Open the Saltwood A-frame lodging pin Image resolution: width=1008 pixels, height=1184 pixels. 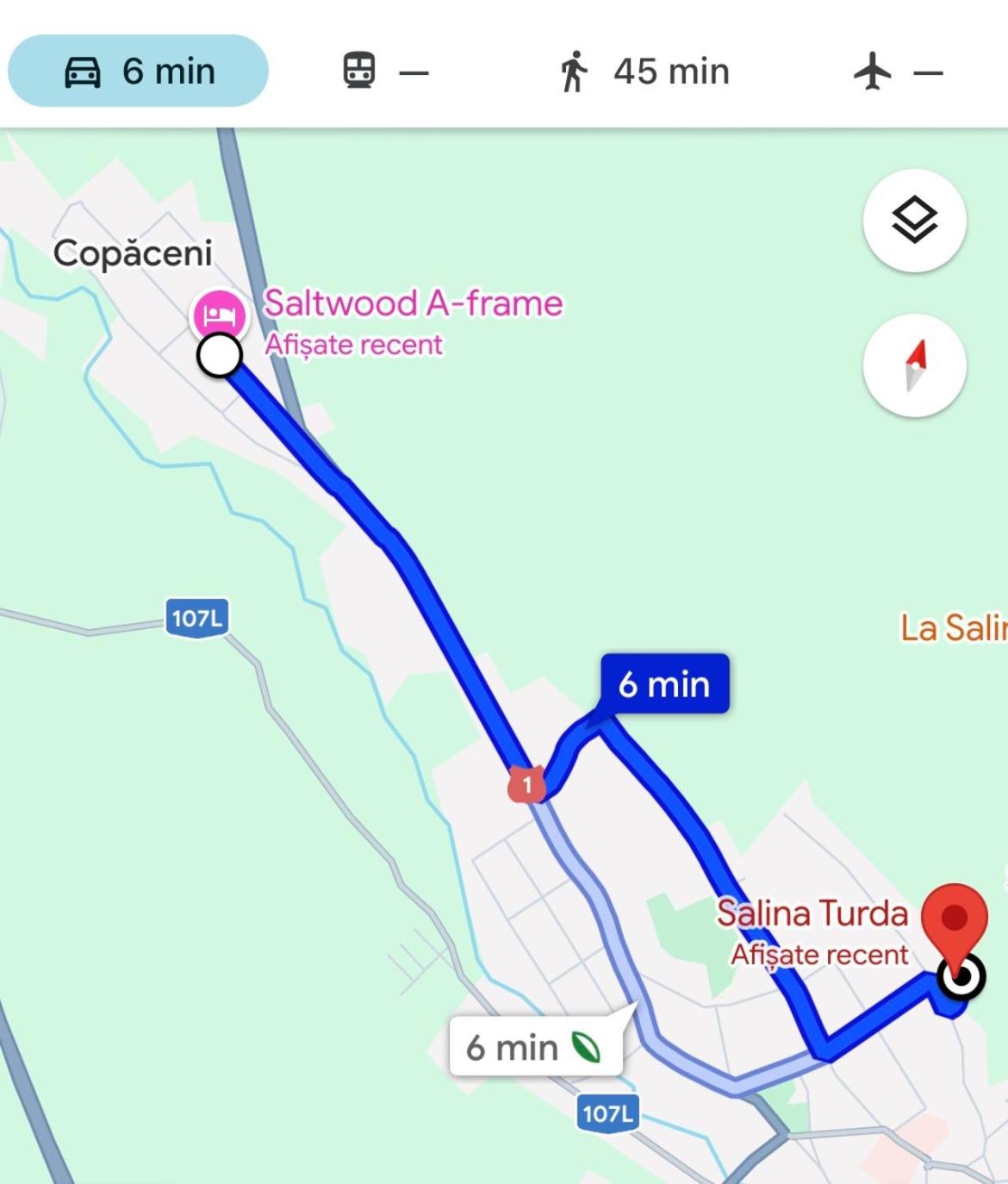click(220, 315)
